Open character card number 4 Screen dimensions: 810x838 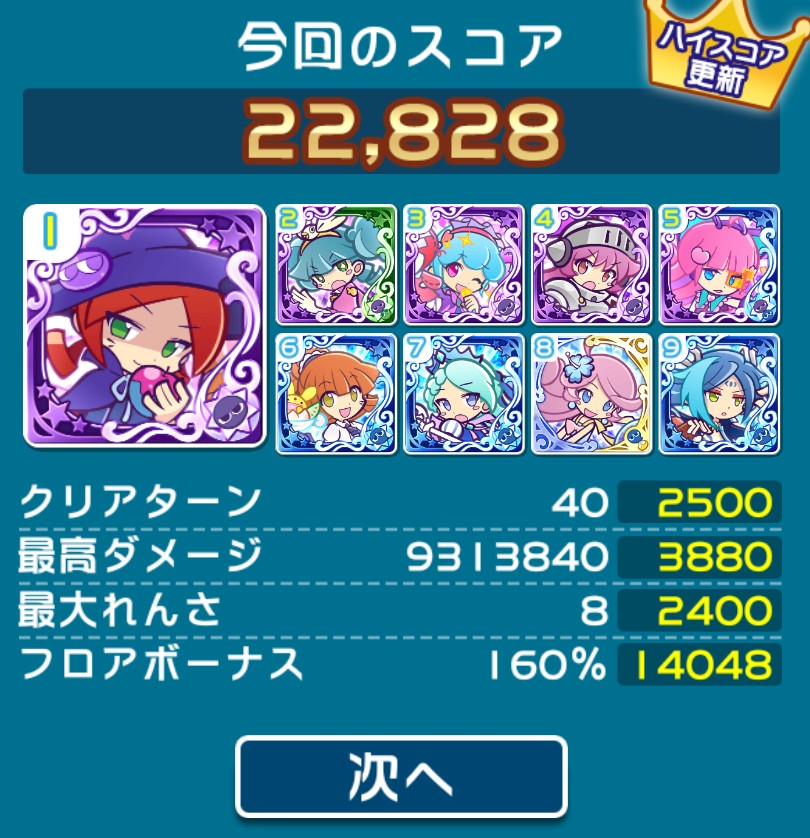591,265
